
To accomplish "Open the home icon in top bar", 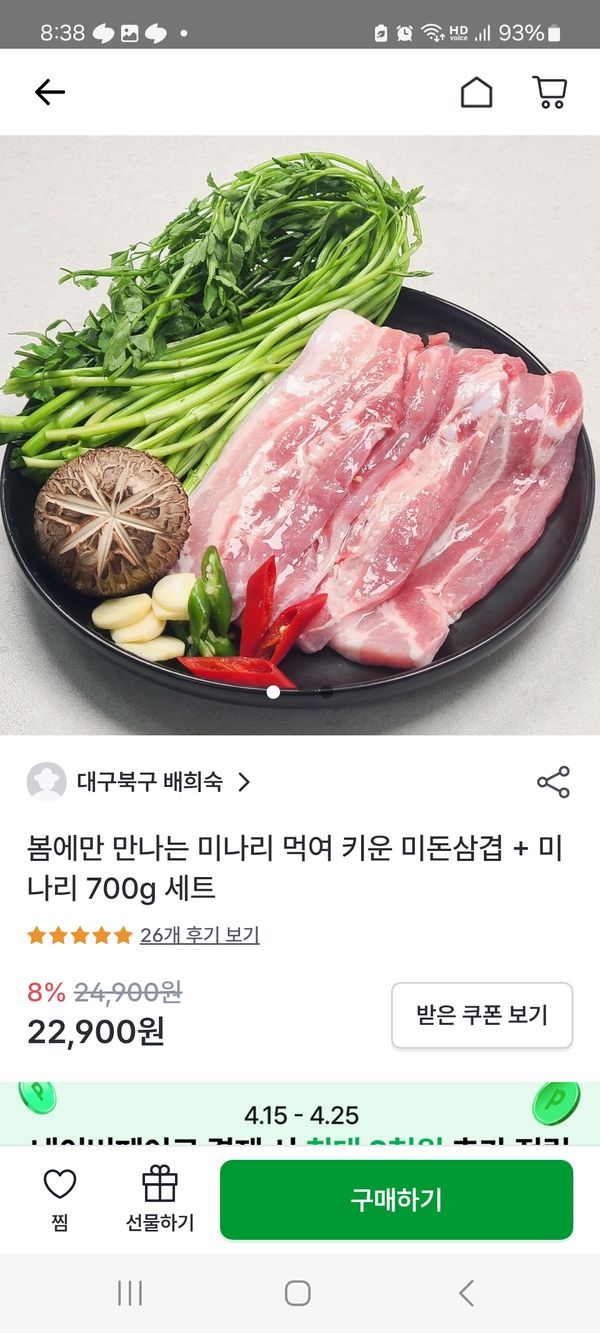I will [476, 92].
